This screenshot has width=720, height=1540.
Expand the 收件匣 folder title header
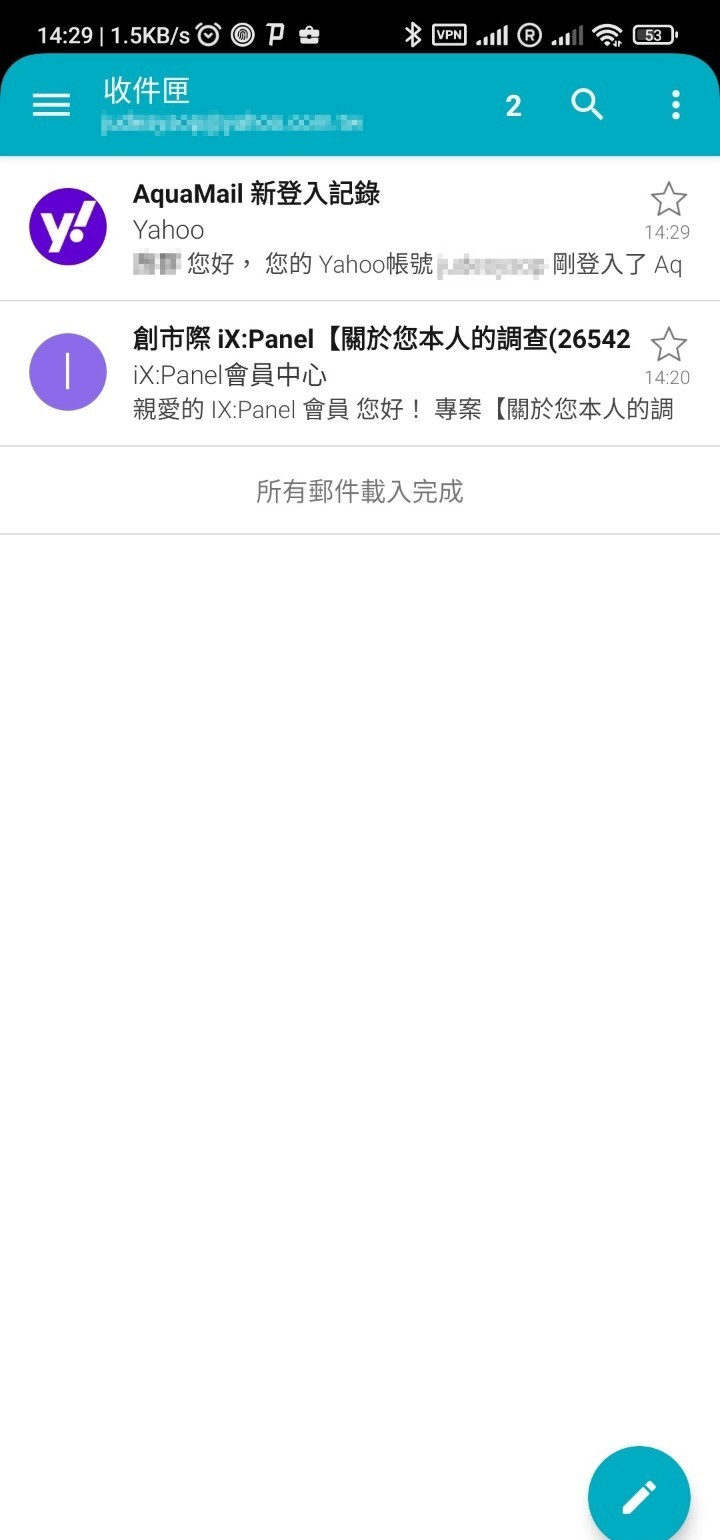pos(145,91)
